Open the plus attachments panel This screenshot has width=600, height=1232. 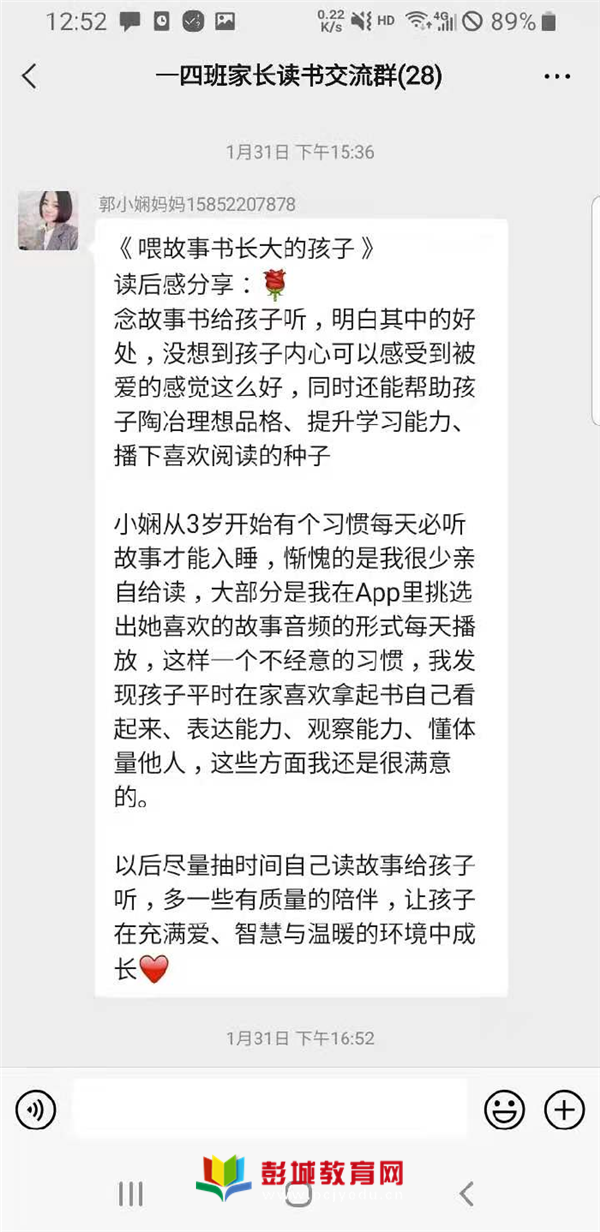point(564,1110)
